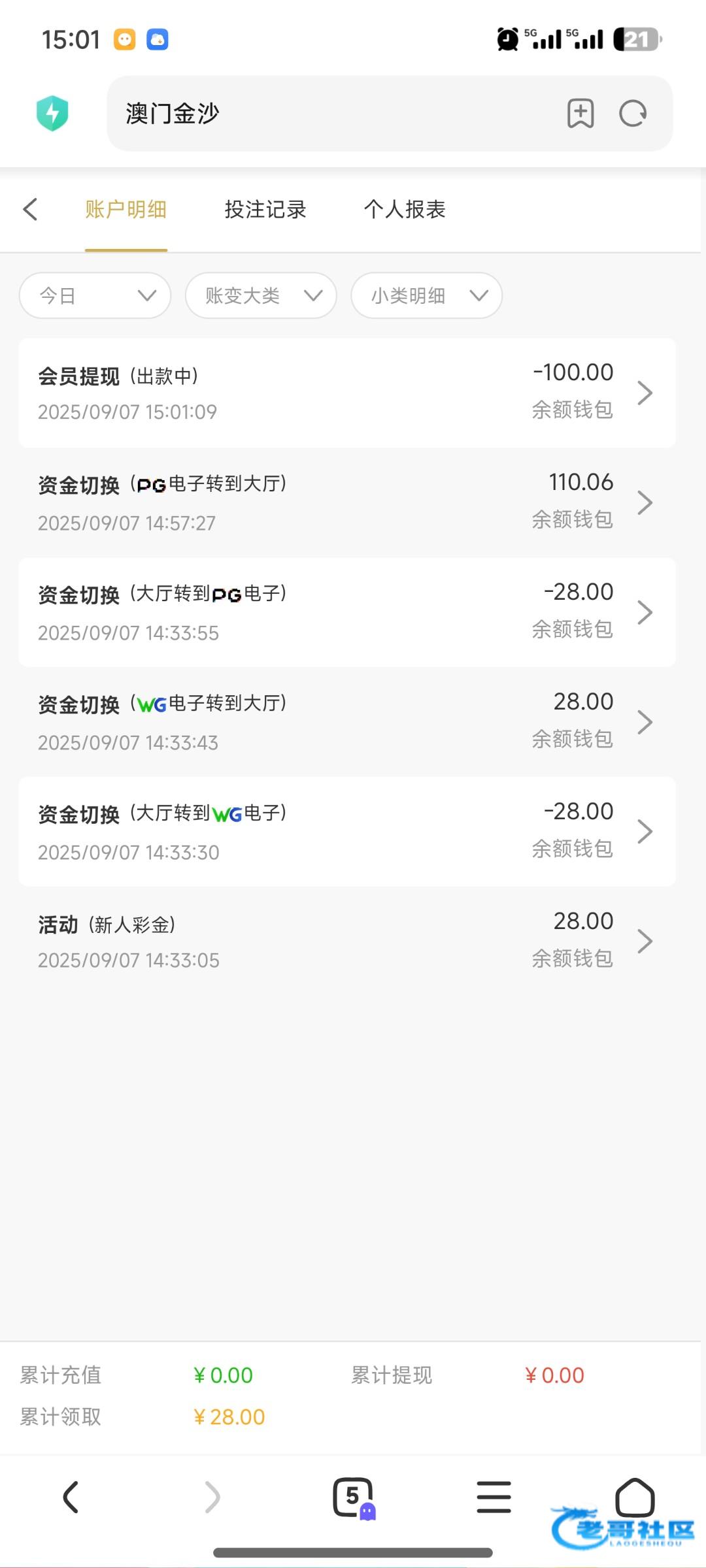The width and height of the screenshot is (706, 1568).
Task: Switch to the 投注记录 tab
Action: pos(265,209)
